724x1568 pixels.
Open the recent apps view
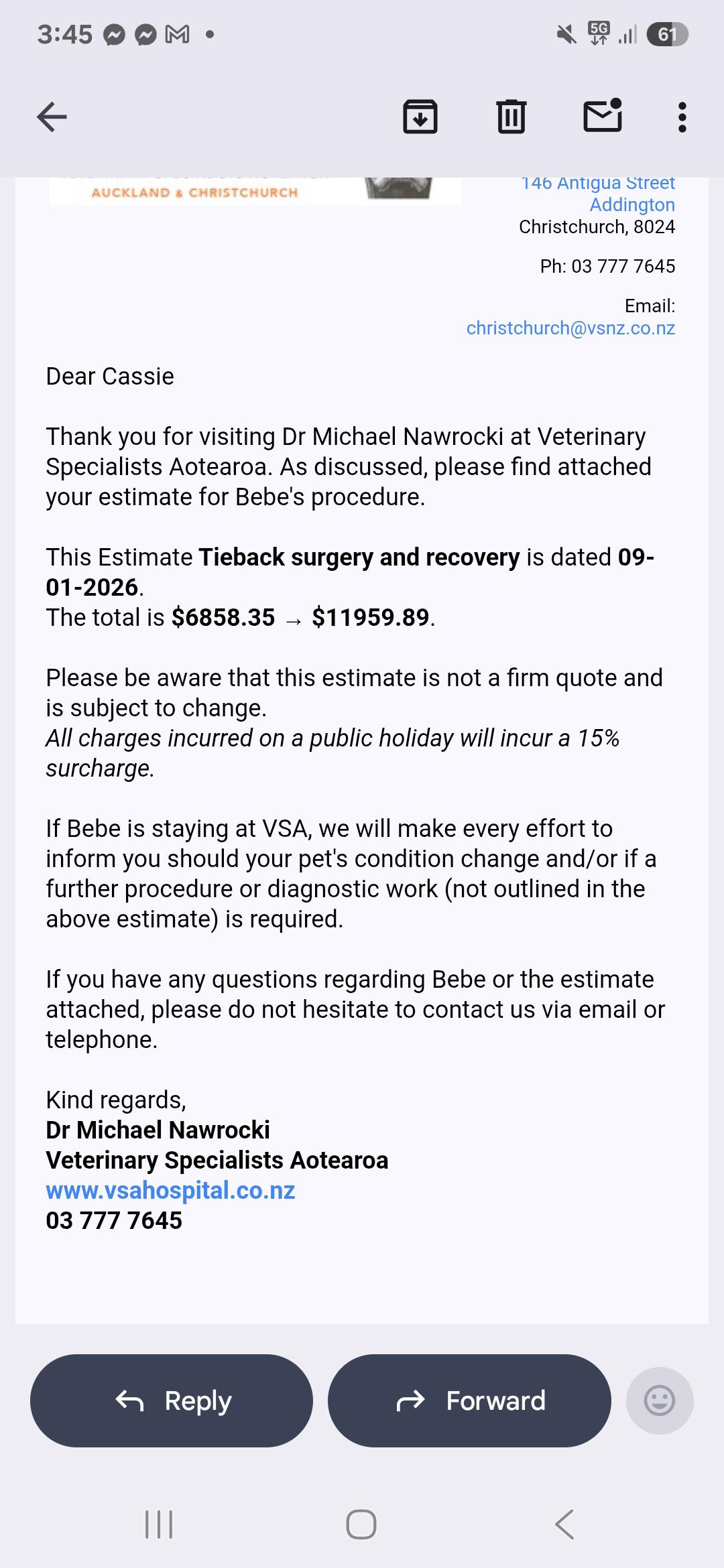[159, 1524]
